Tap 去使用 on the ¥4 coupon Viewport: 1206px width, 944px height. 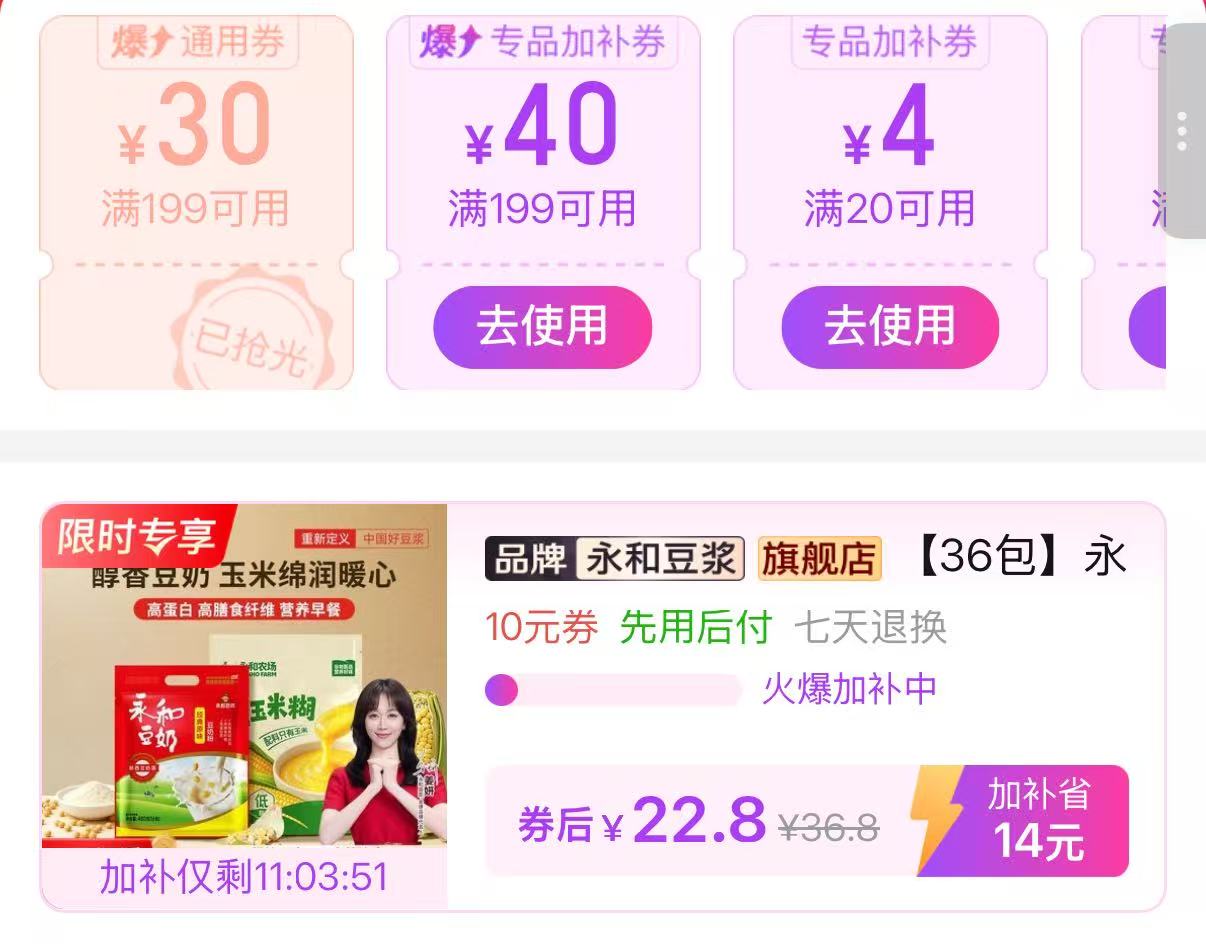point(890,327)
